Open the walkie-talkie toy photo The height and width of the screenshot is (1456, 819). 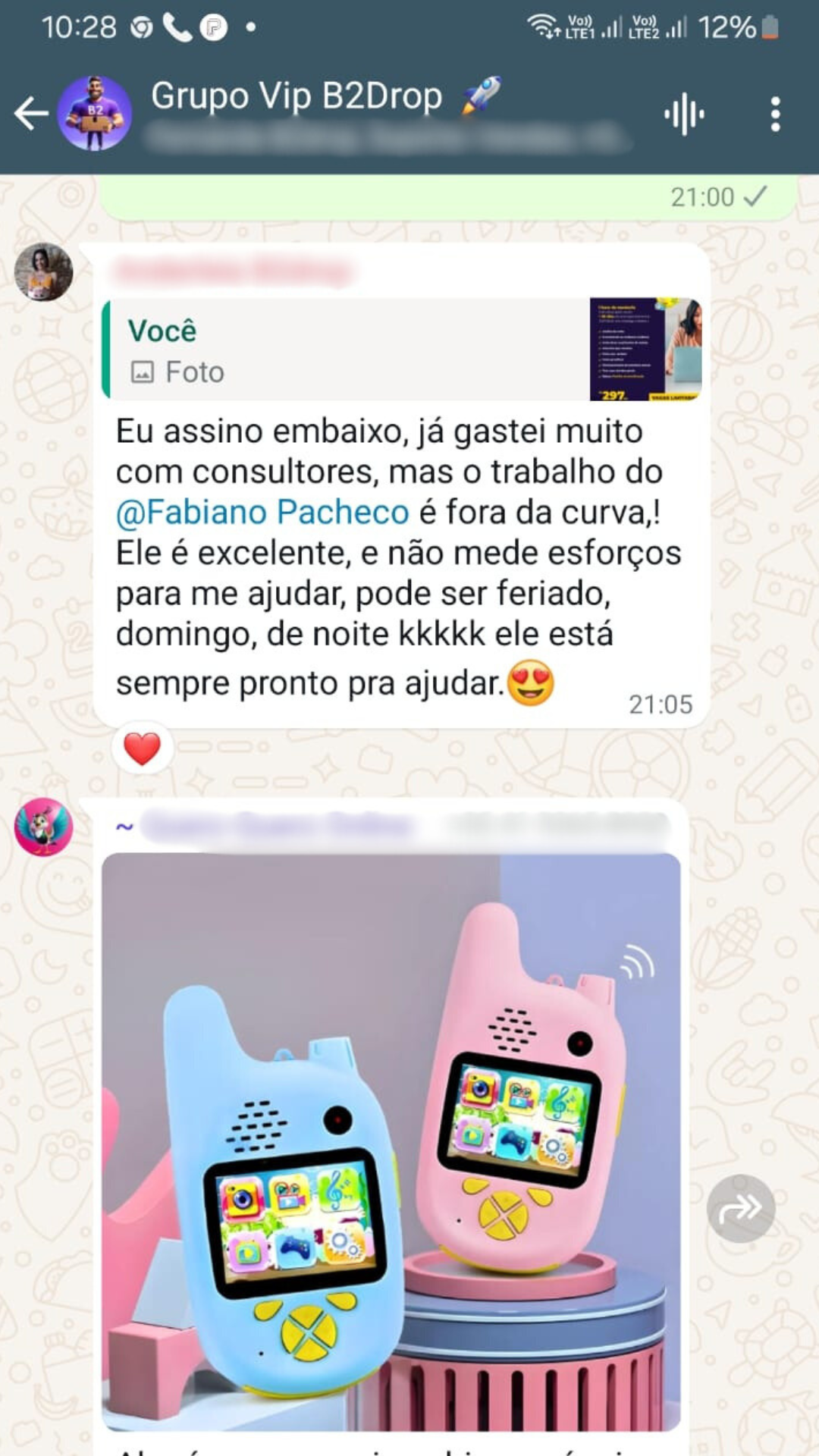391,1141
